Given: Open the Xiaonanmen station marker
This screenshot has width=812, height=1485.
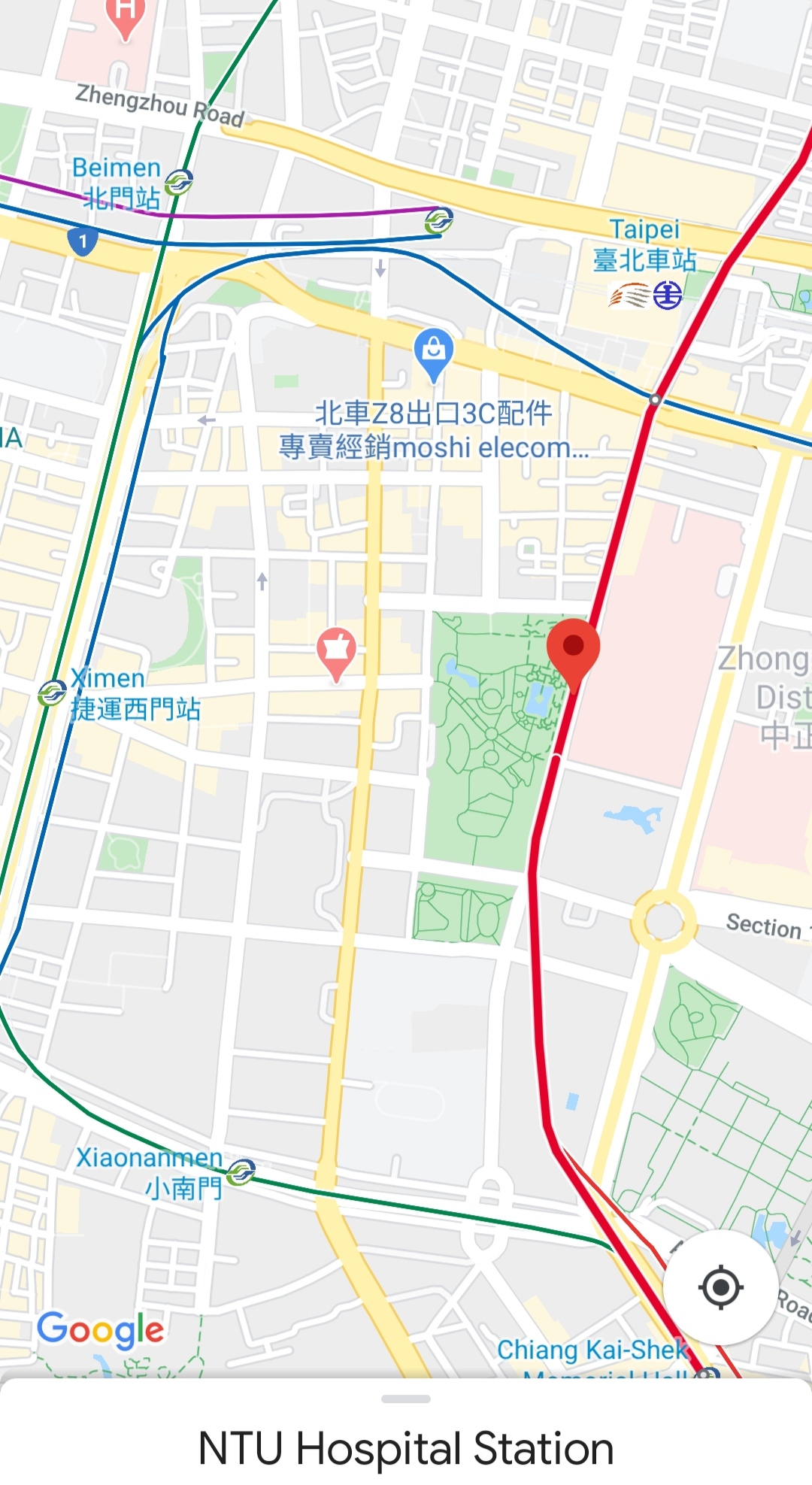Looking at the screenshot, I should point(241,1171).
